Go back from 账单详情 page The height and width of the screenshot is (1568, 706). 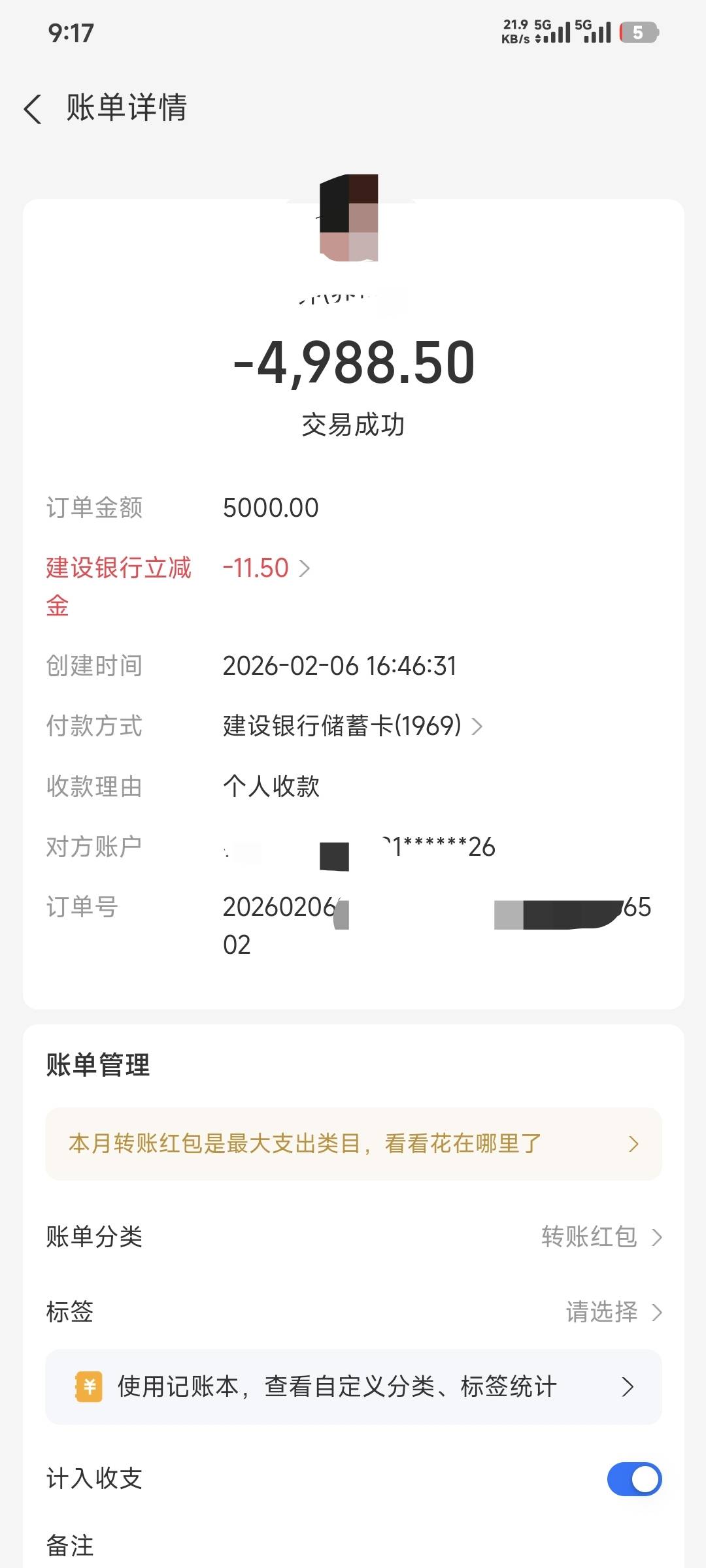tap(33, 108)
